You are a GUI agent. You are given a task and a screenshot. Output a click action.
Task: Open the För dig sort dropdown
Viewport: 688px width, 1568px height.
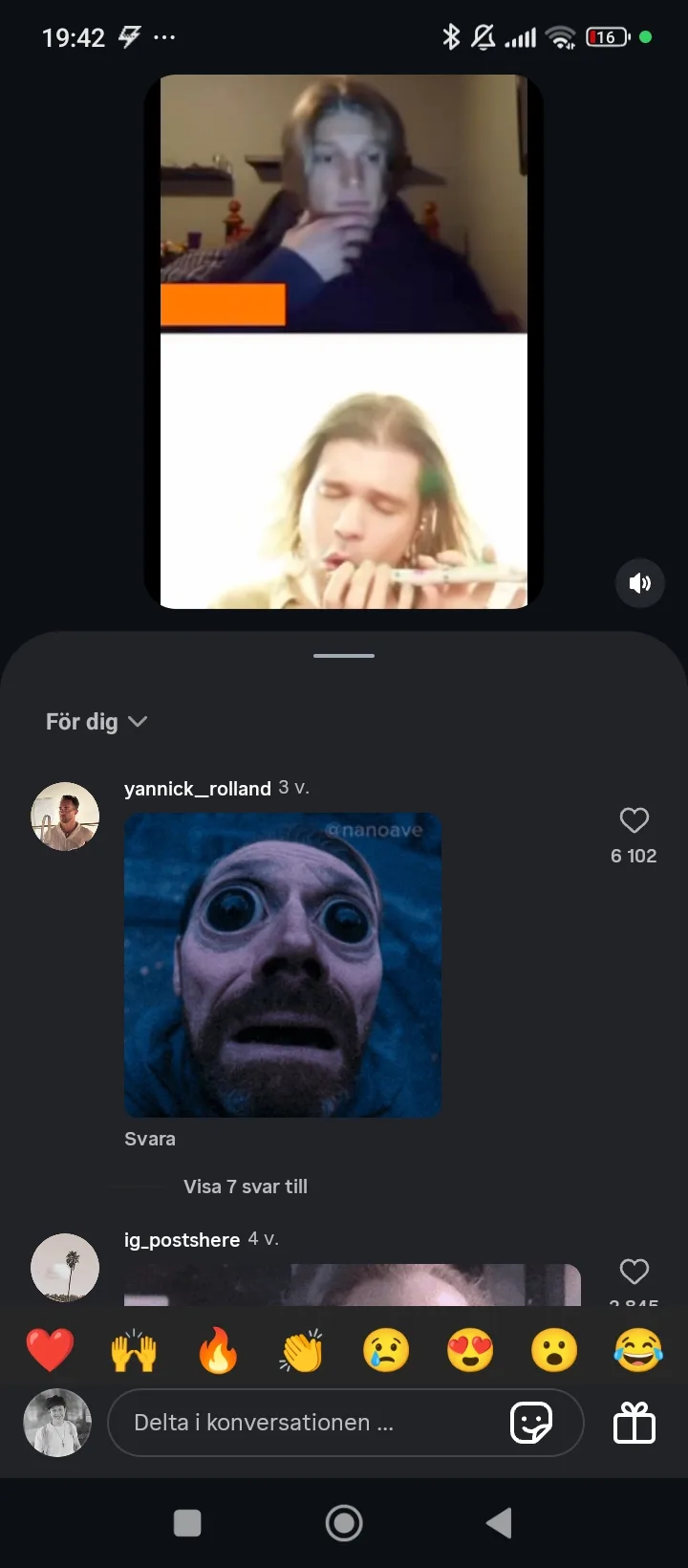click(x=96, y=722)
